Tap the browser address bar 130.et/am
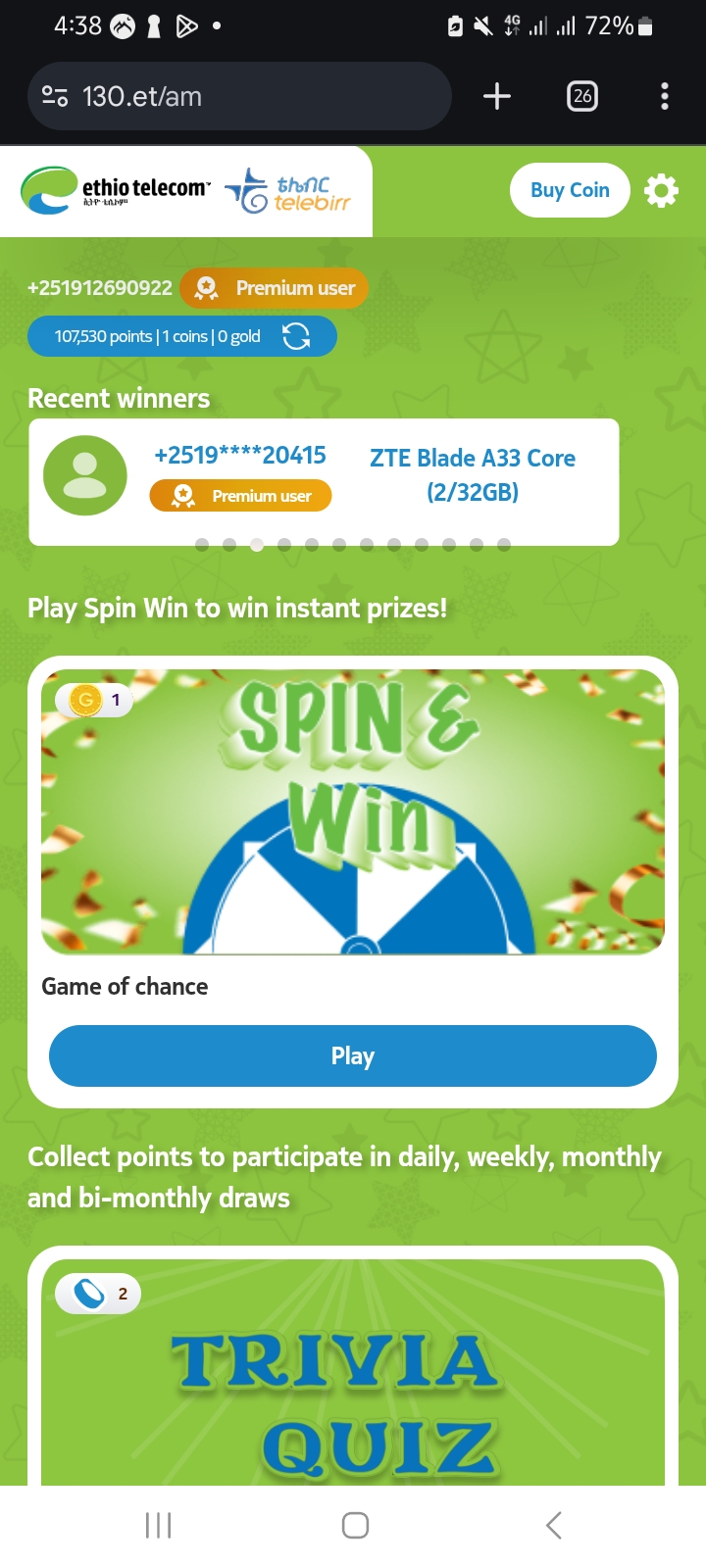 point(239,96)
